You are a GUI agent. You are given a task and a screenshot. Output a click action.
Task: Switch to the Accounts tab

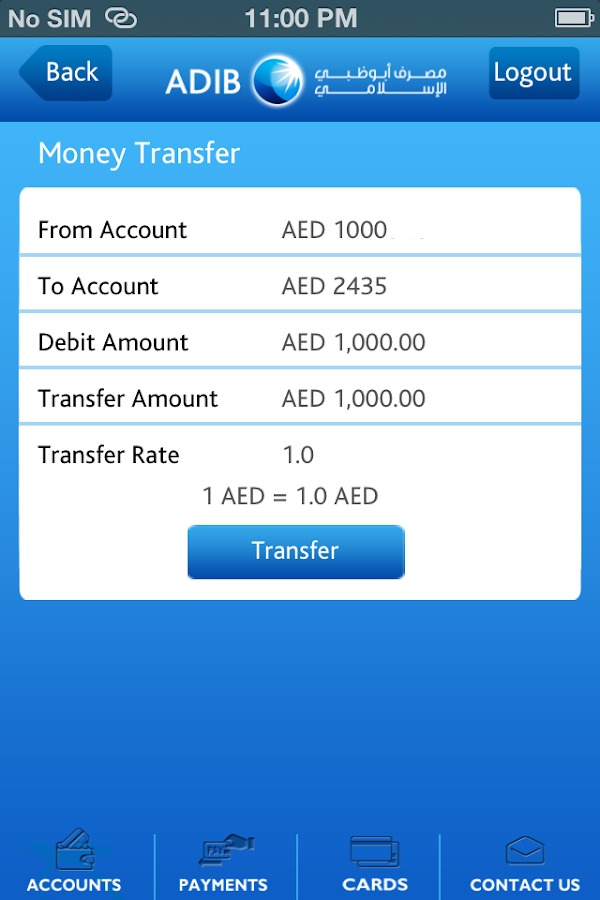(74, 863)
